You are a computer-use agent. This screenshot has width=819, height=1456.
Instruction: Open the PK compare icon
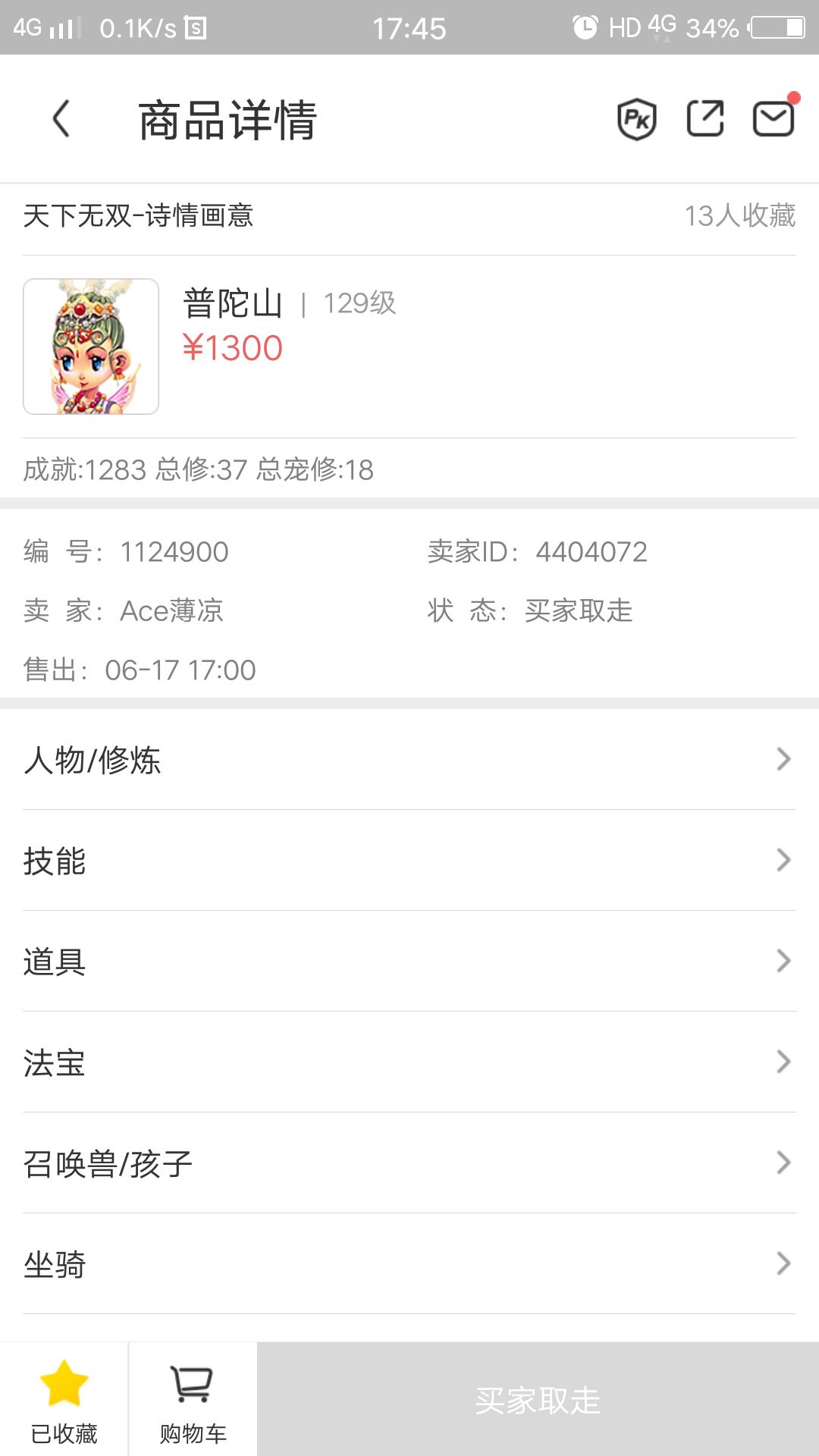coord(636,119)
